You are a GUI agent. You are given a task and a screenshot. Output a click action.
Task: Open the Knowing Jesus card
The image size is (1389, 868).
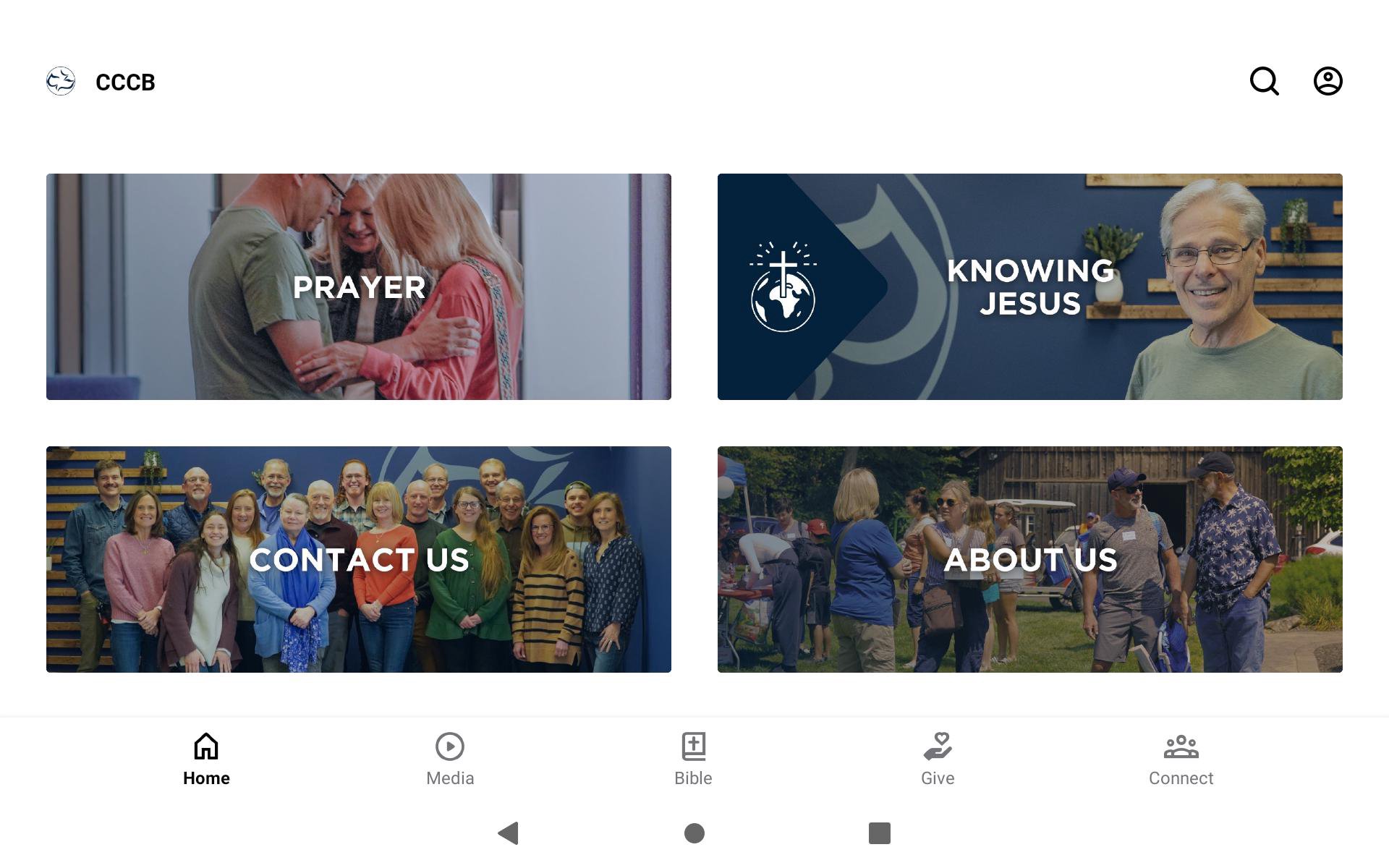[1029, 286]
